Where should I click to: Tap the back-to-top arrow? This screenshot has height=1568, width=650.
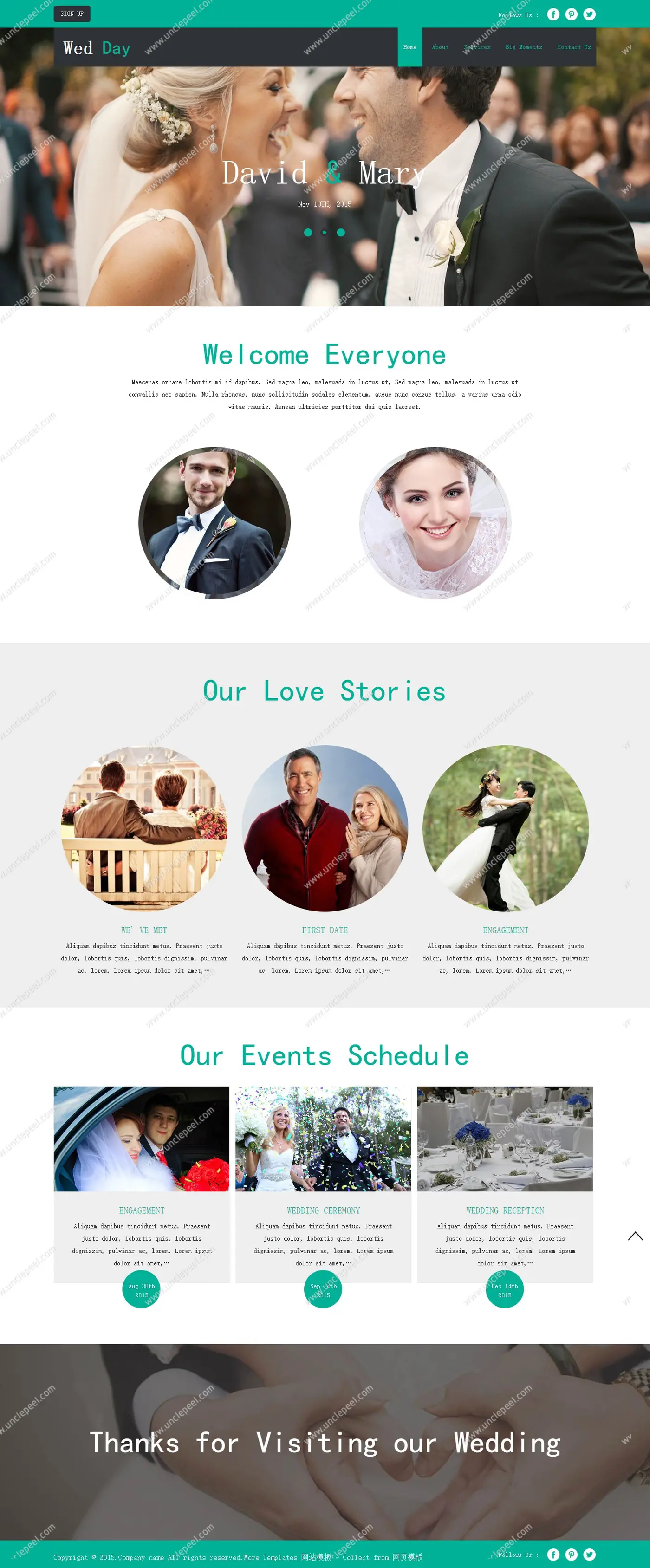click(x=635, y=1236)
